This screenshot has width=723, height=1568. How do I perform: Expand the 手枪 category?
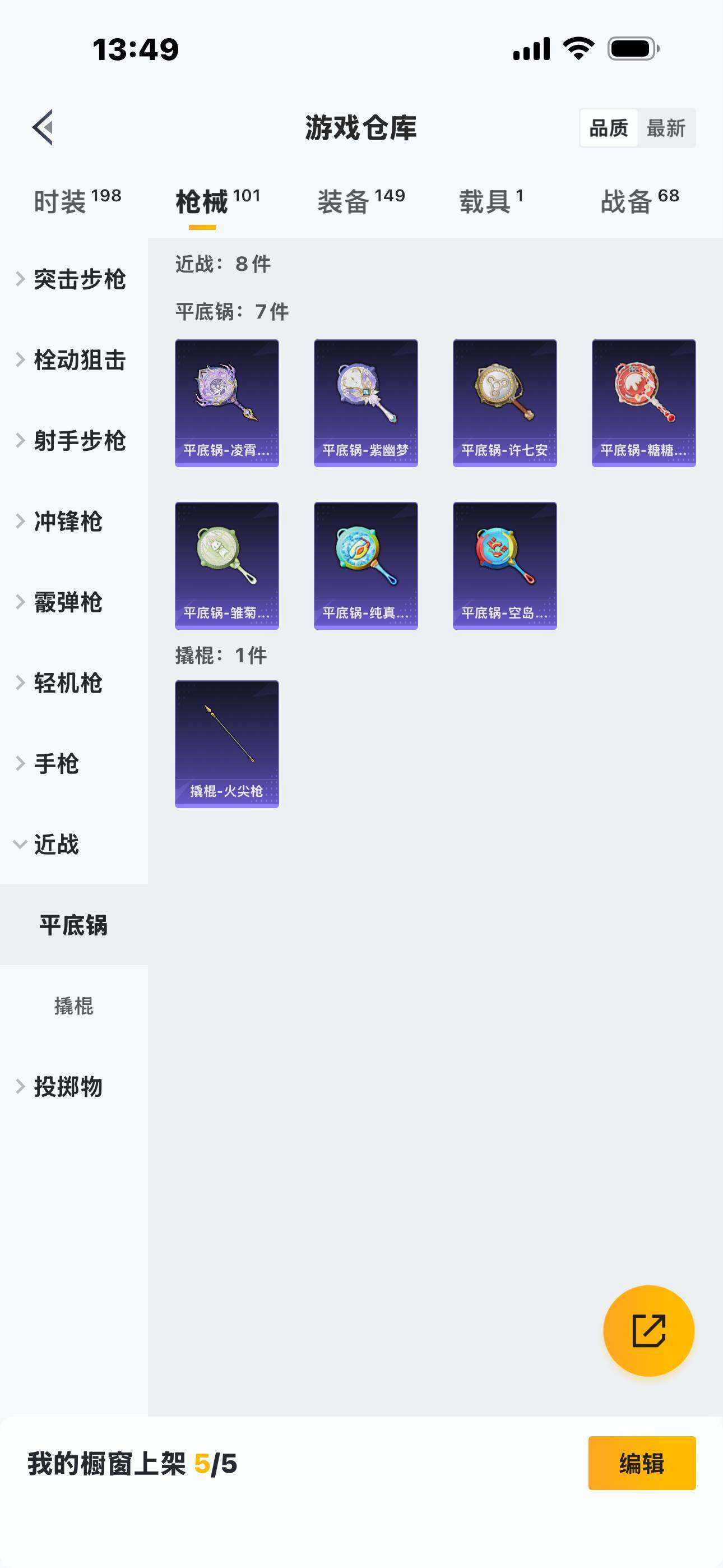click(56, 764)
